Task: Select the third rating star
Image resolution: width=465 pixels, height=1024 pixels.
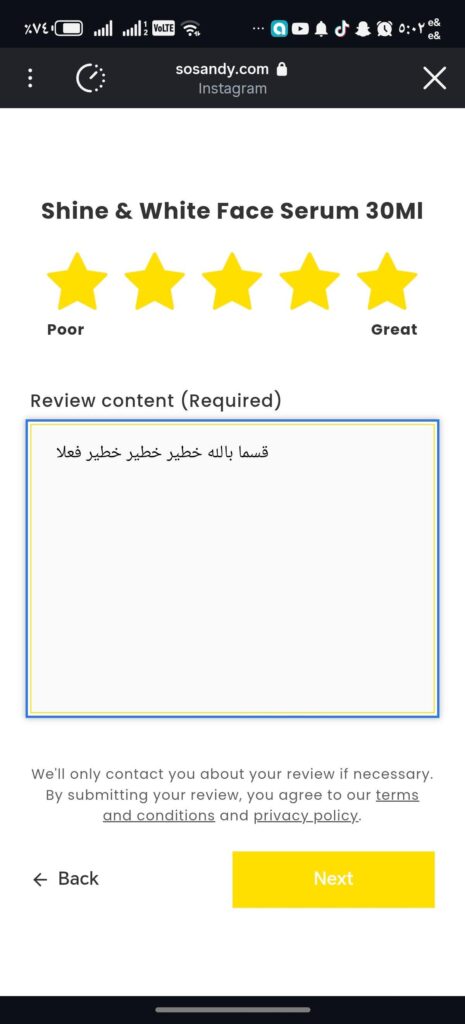Action: (232, 281)
